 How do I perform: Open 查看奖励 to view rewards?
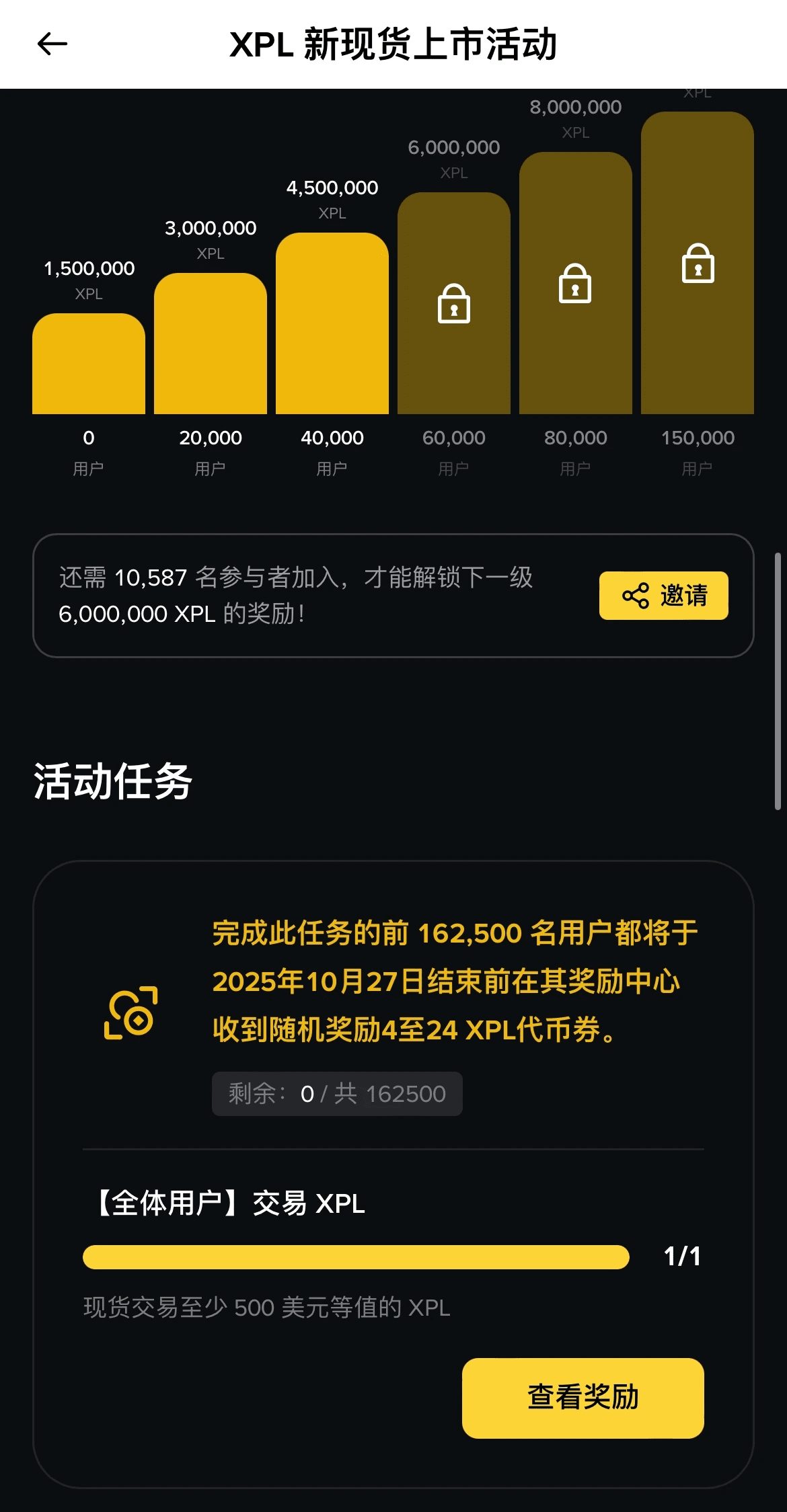coord(583,1398)
